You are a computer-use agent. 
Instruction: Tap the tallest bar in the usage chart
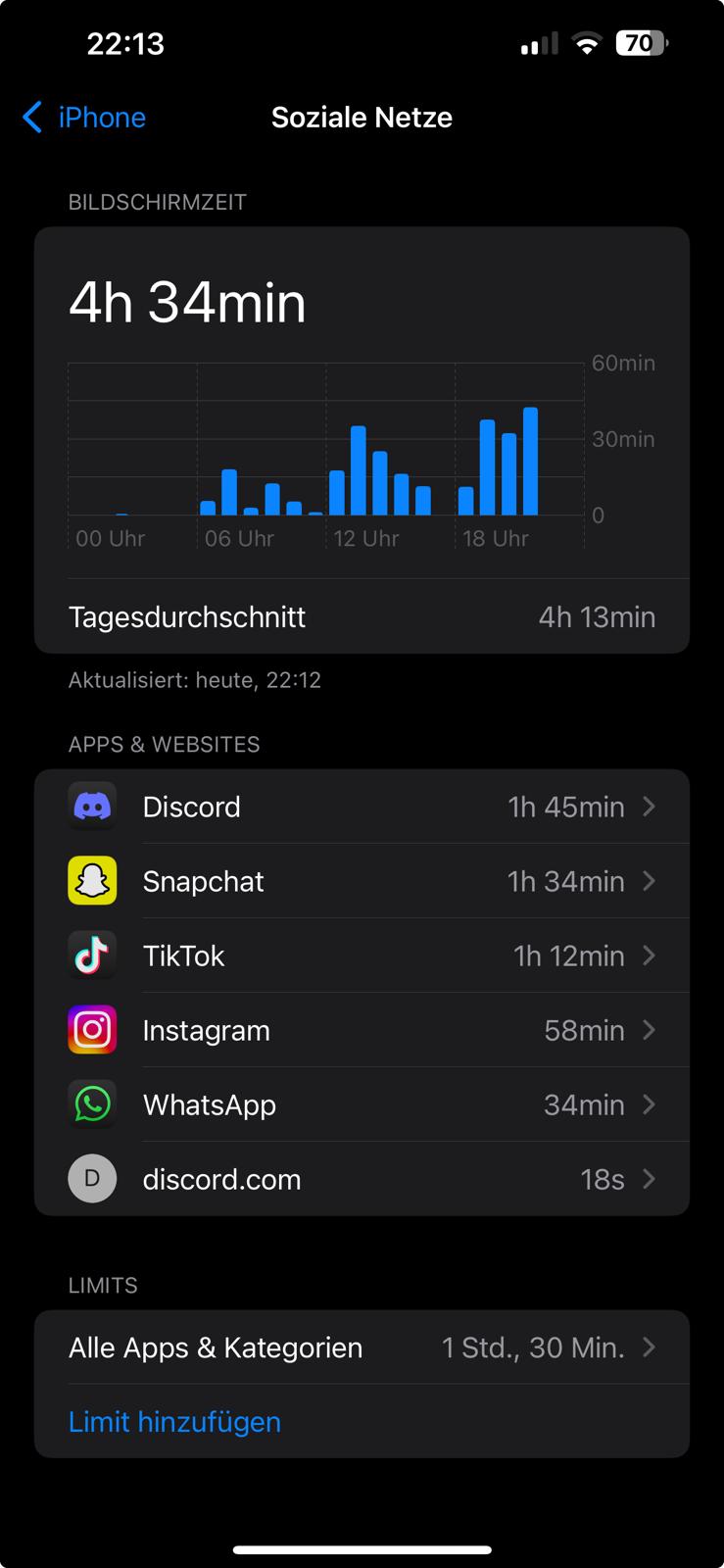pos(532,461)
